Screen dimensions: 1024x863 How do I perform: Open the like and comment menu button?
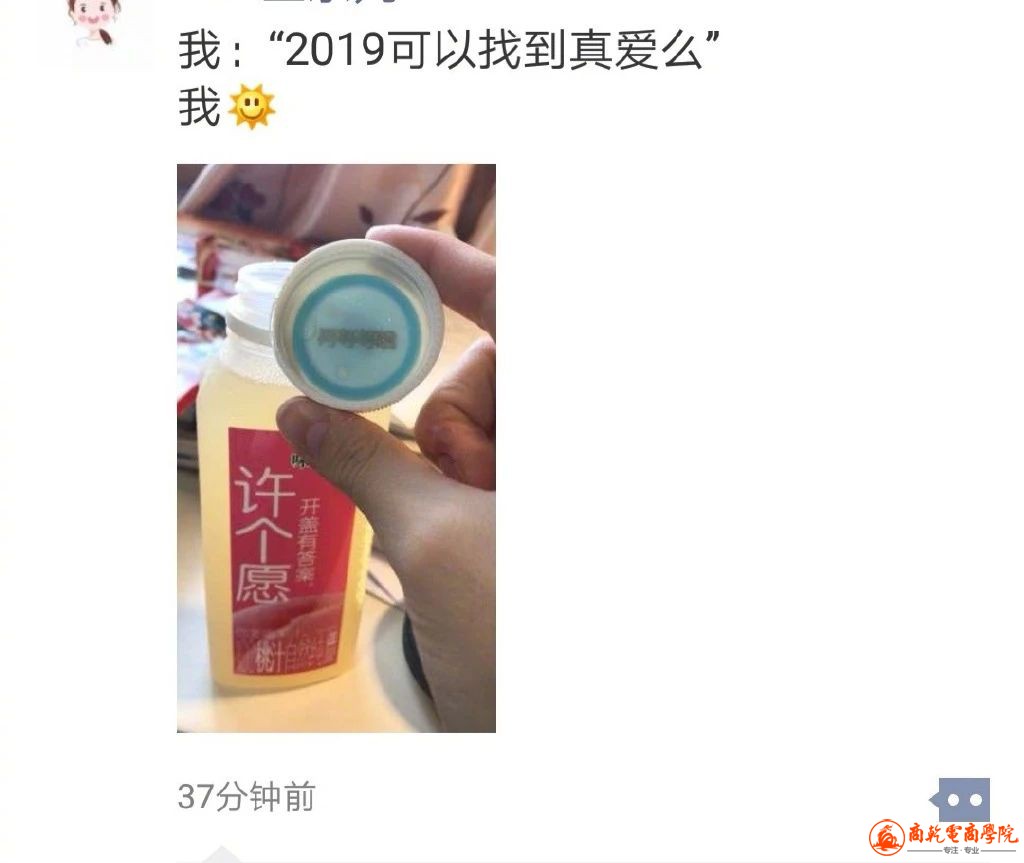(x=963, y=800)
